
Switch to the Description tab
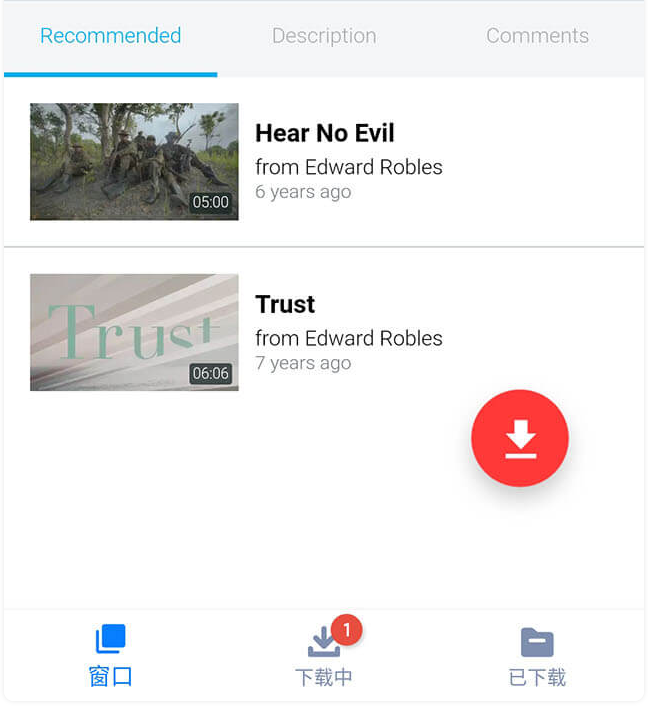pyautogui.click(x=324, y=36)
